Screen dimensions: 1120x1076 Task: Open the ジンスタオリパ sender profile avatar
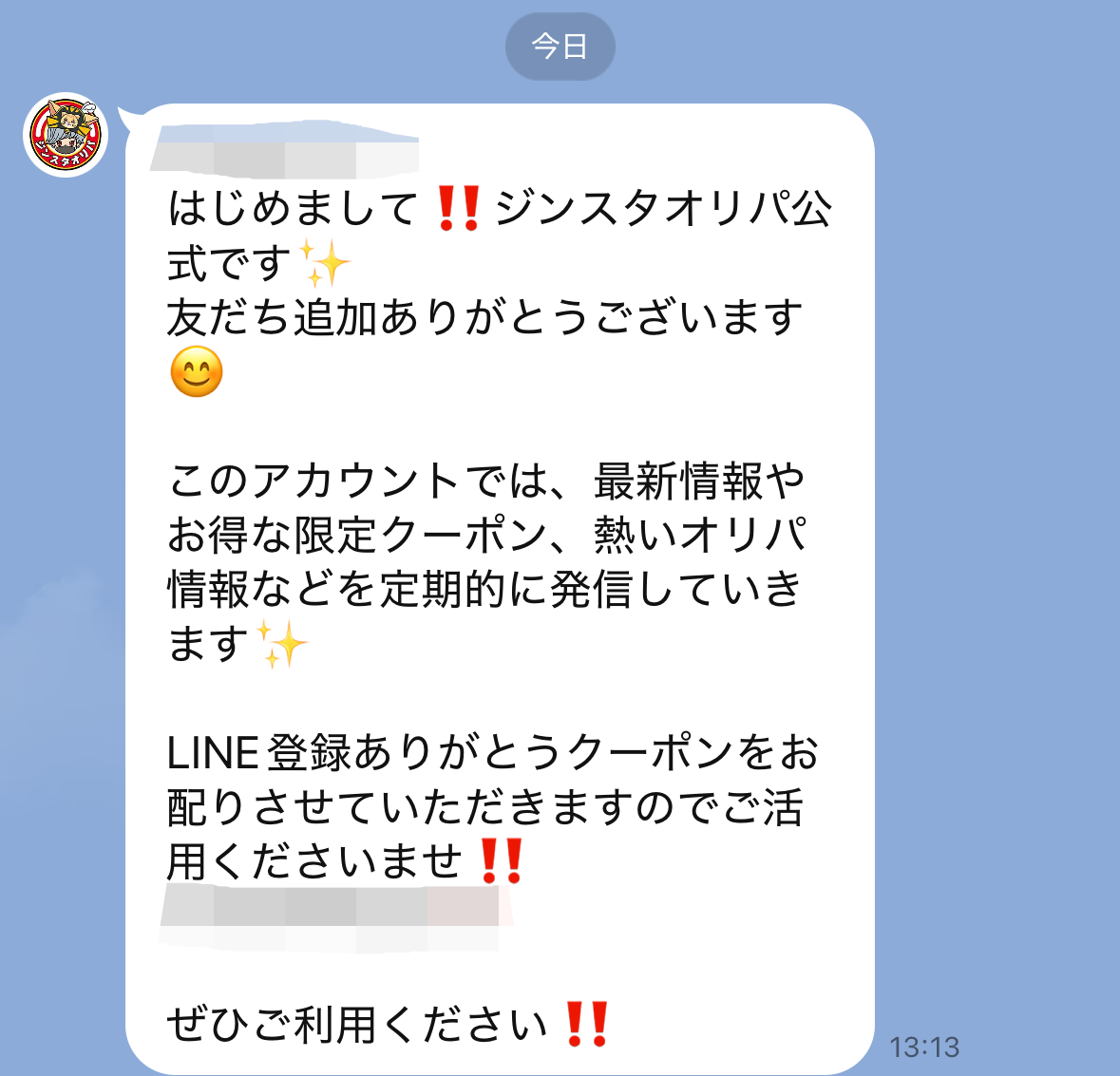(x=66, y=135)
